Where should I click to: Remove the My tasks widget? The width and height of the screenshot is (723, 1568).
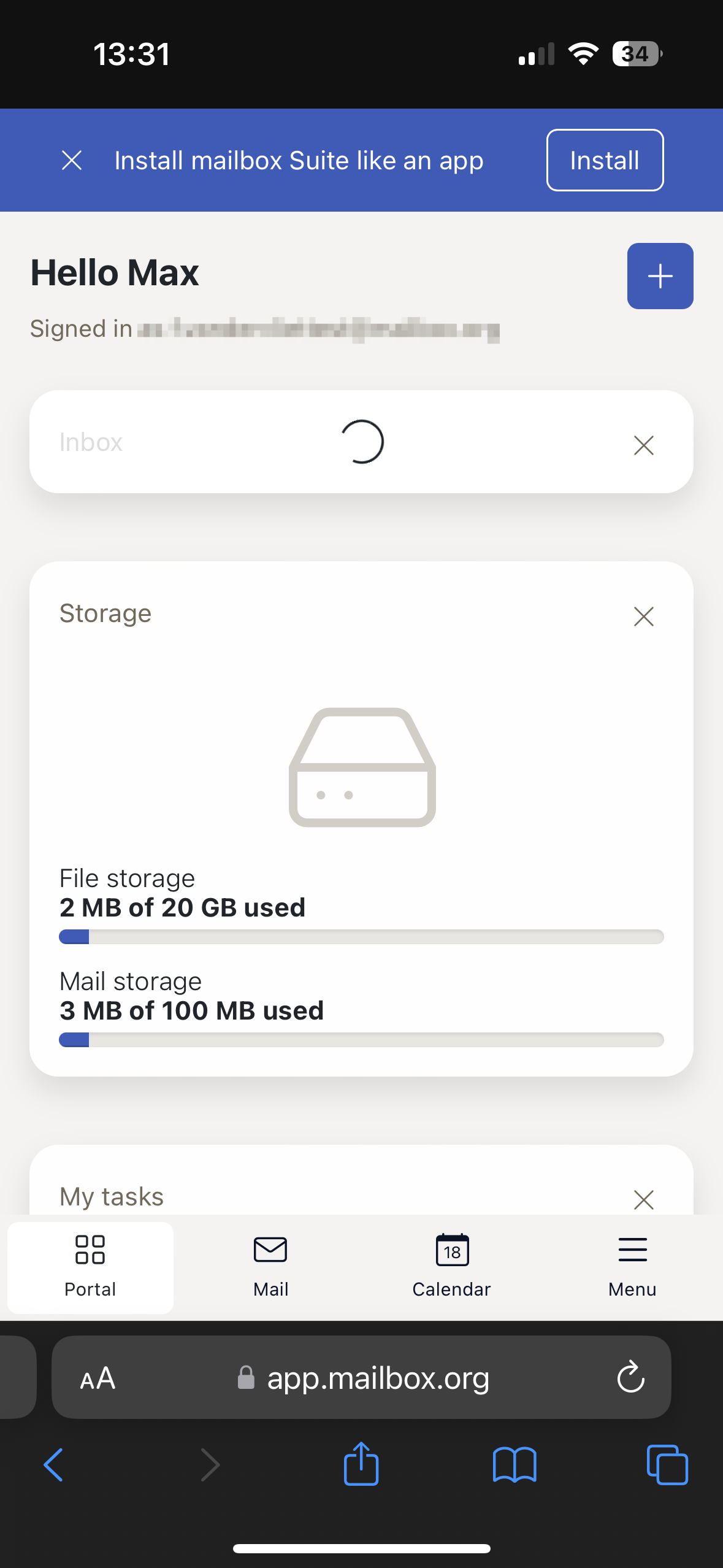click(643, 1200)
